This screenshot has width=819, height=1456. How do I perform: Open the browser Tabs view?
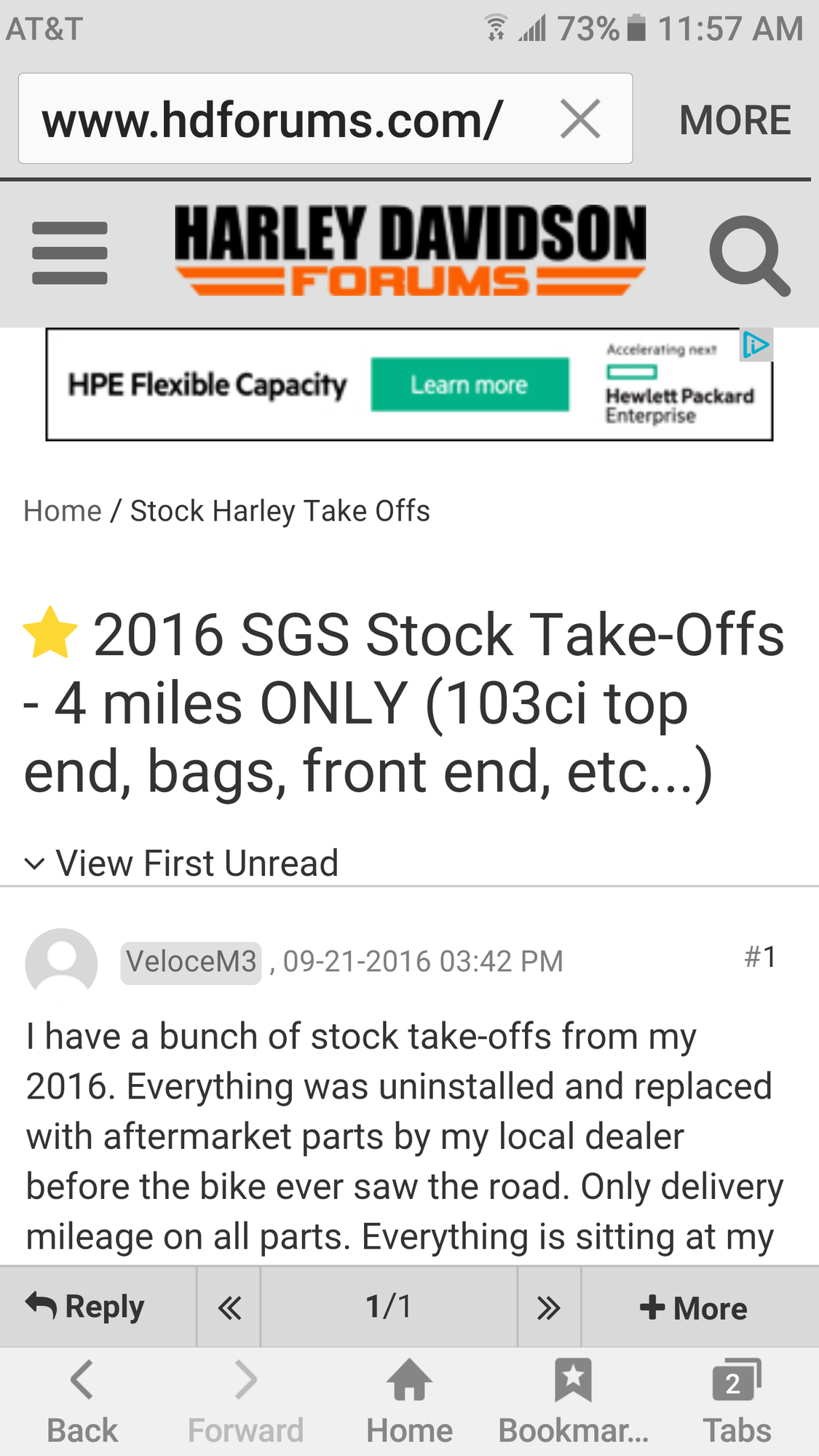point(736,1401)
